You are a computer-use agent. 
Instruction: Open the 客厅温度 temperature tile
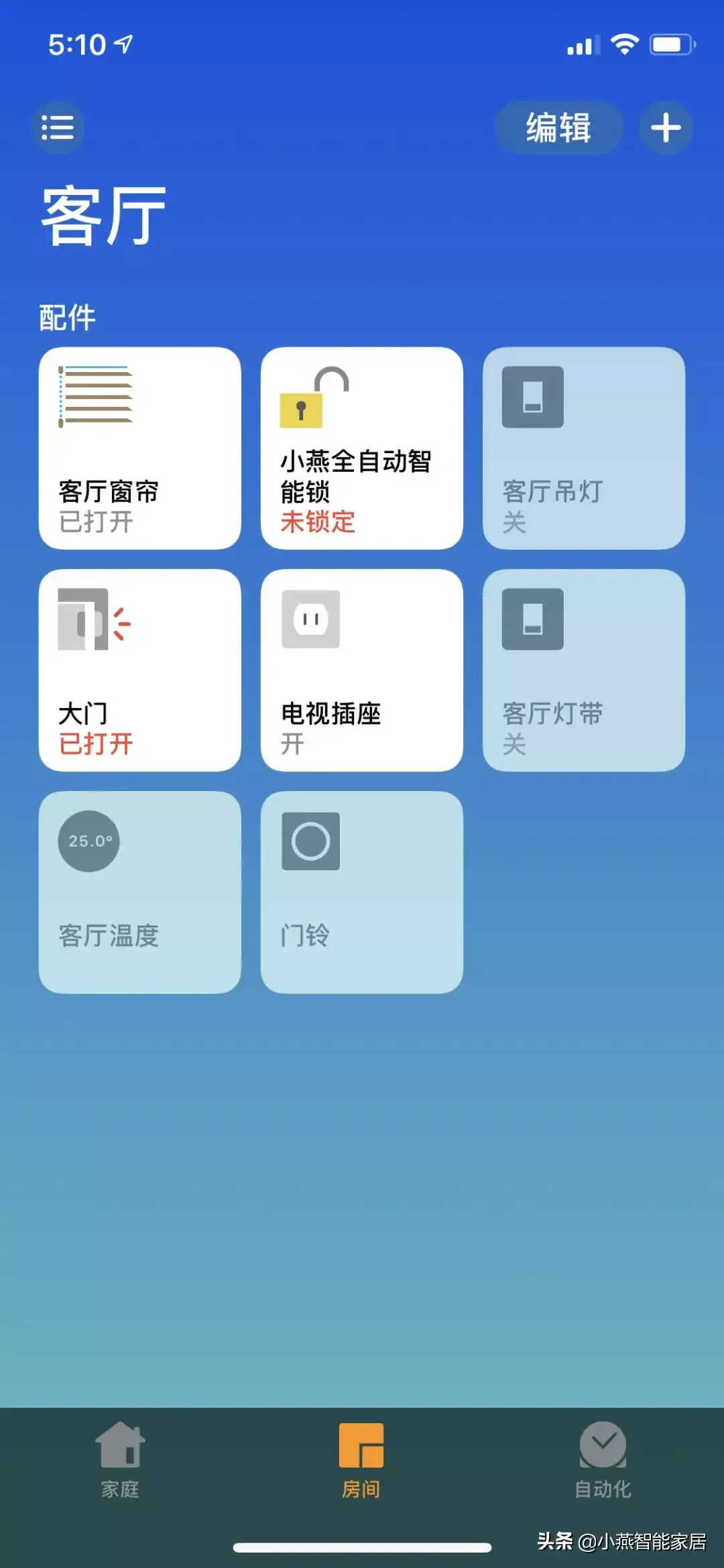click(139, 892)
